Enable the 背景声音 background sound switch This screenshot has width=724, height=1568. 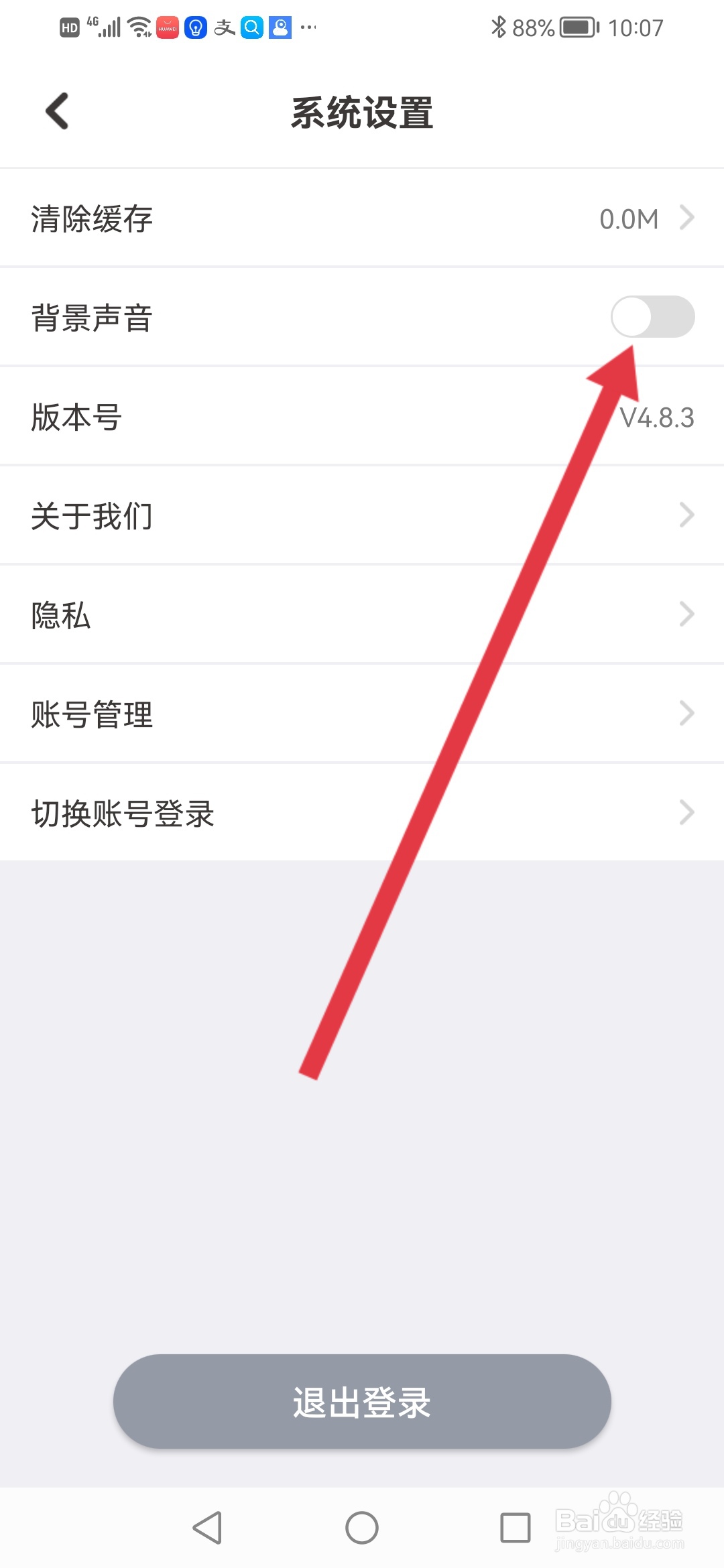pos(654,316)
